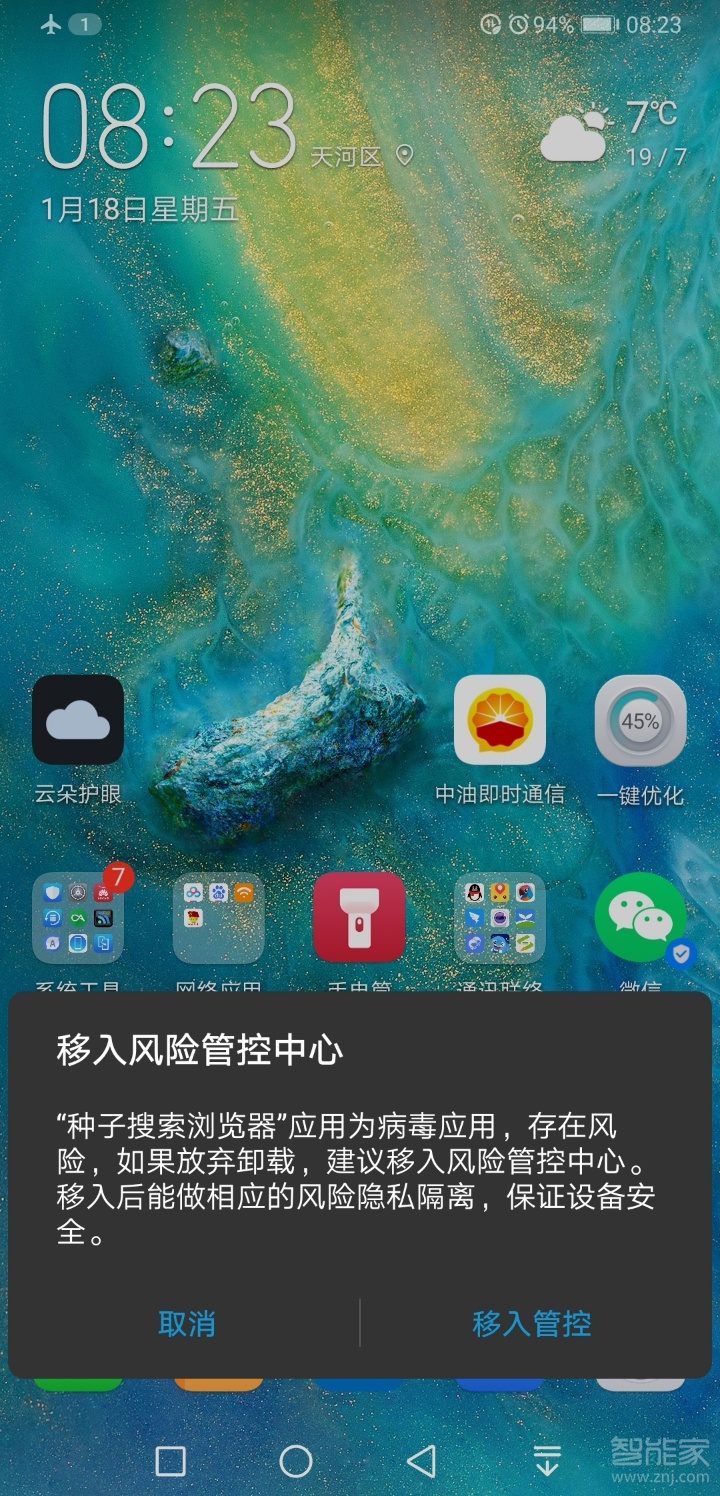Go back with the triangle button
The height and width of the screenshot is (1496, 720).
pos(422,1461)
